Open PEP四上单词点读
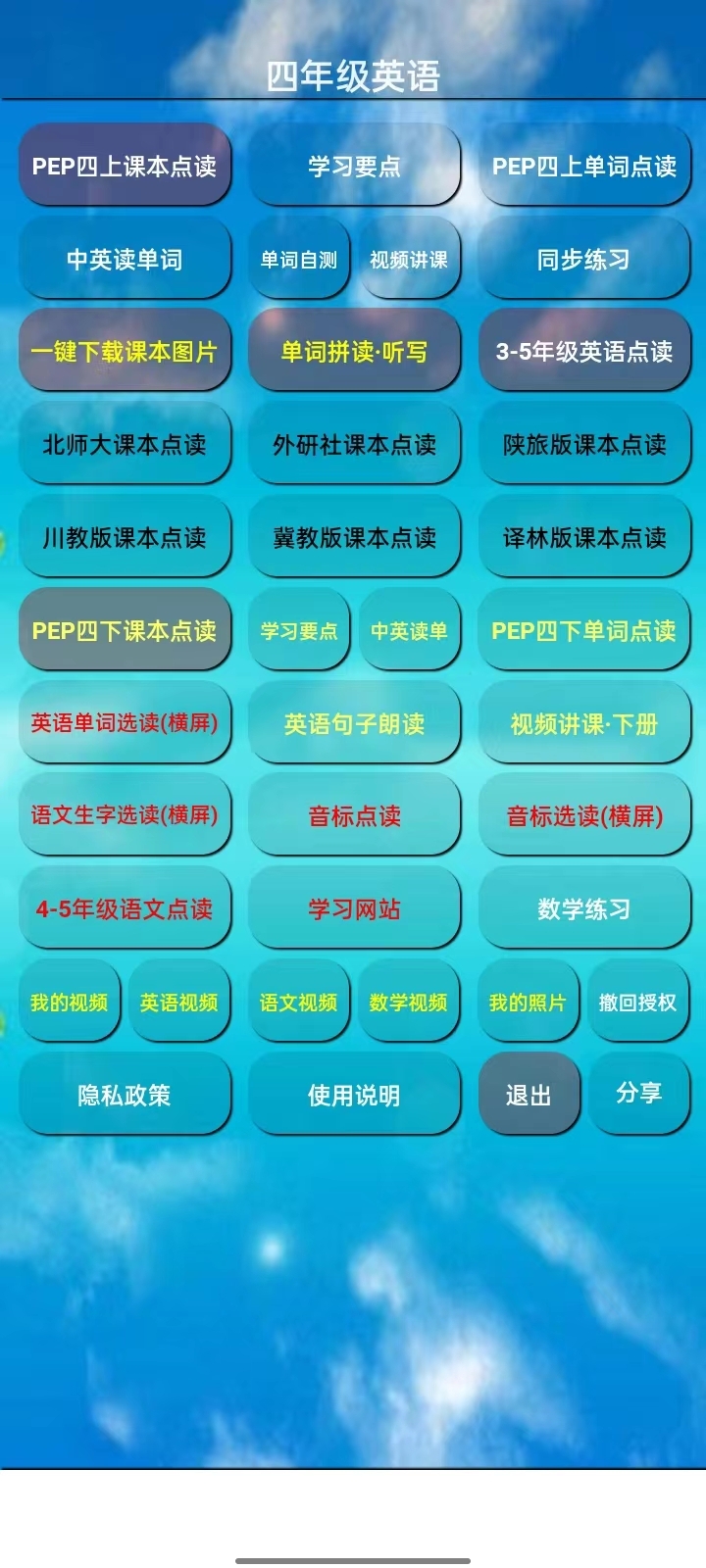This screenshot has height=1568, width=706. tap(584, 166)
